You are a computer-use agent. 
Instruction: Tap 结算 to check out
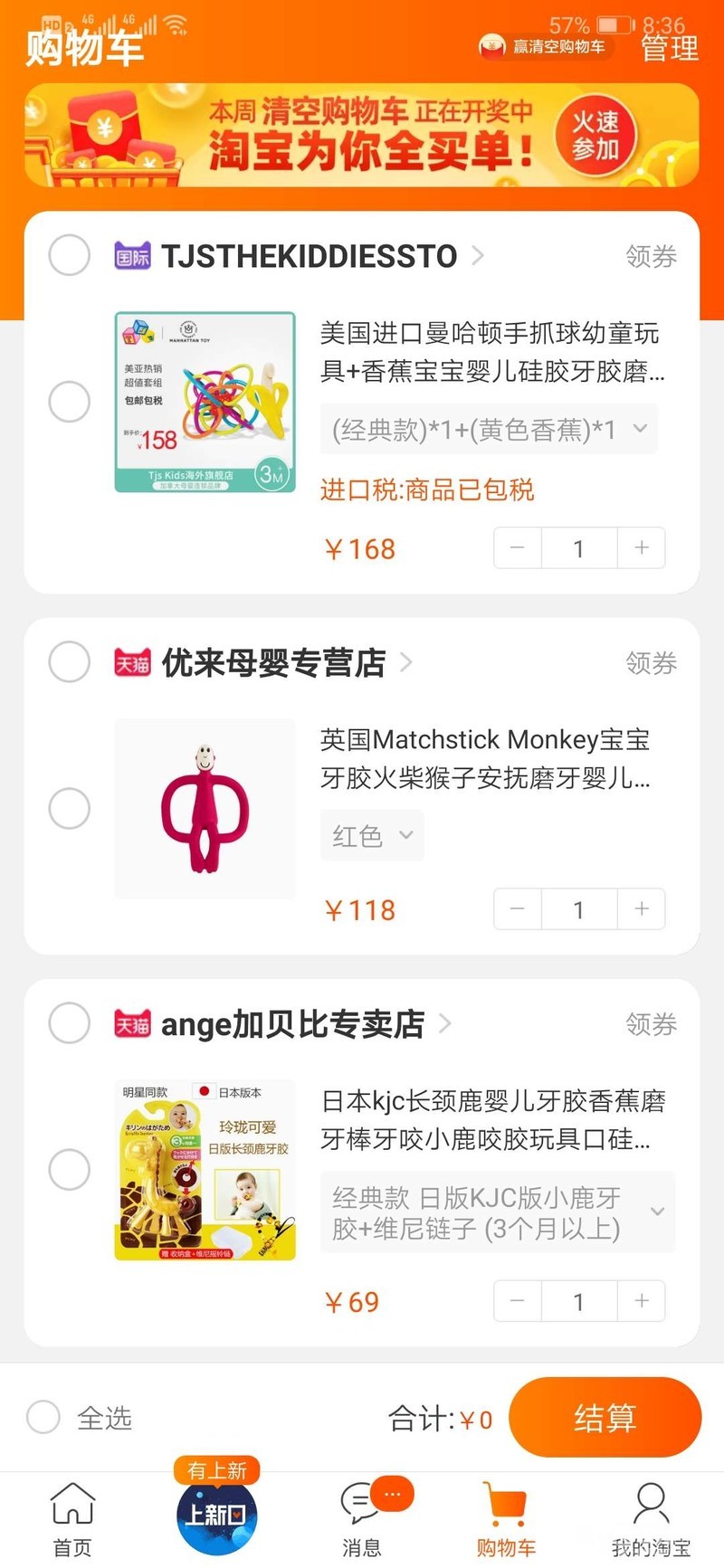point(605,1417)
